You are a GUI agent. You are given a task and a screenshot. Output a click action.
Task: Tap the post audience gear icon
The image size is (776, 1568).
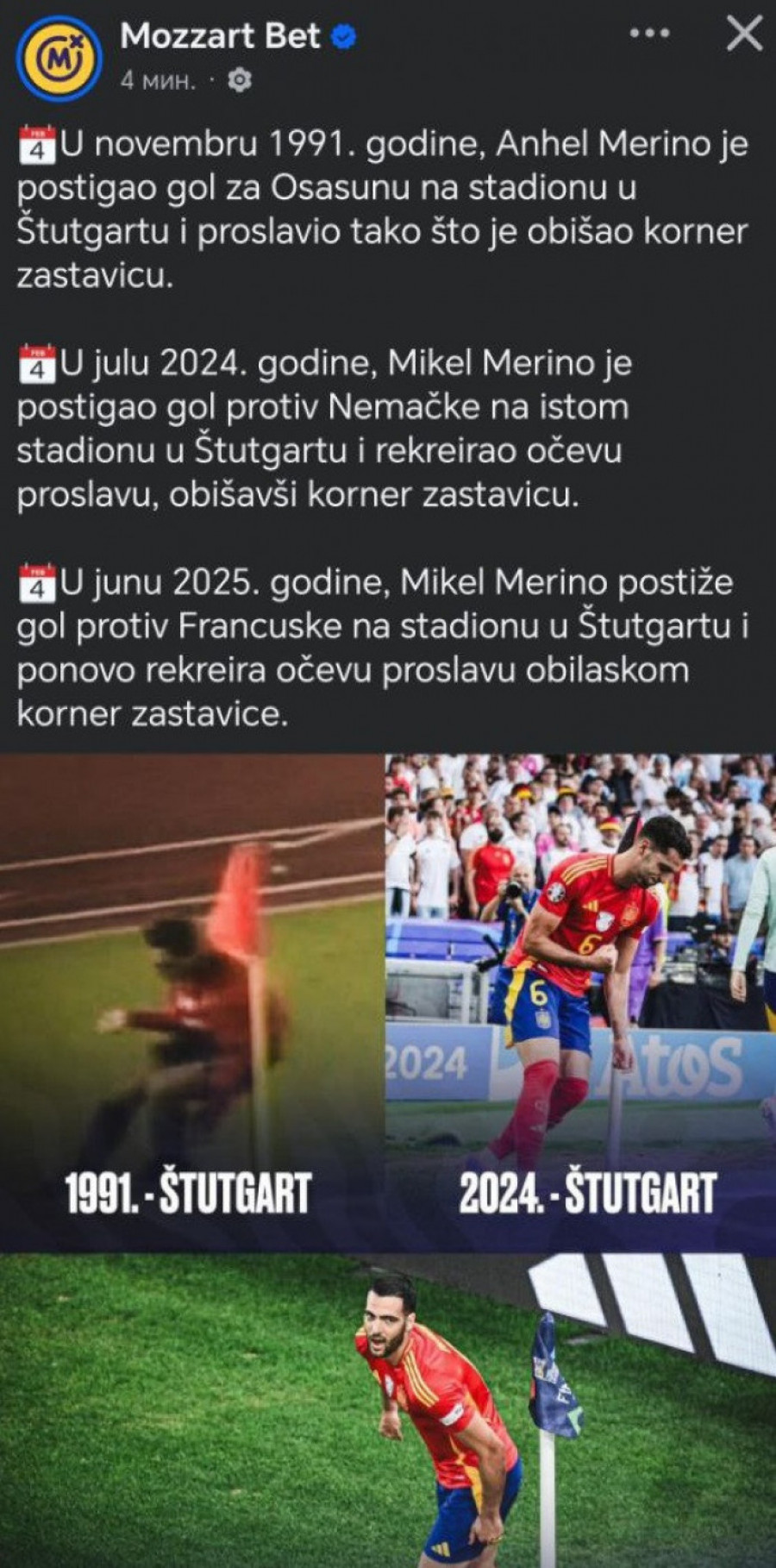tap(239, 81)
